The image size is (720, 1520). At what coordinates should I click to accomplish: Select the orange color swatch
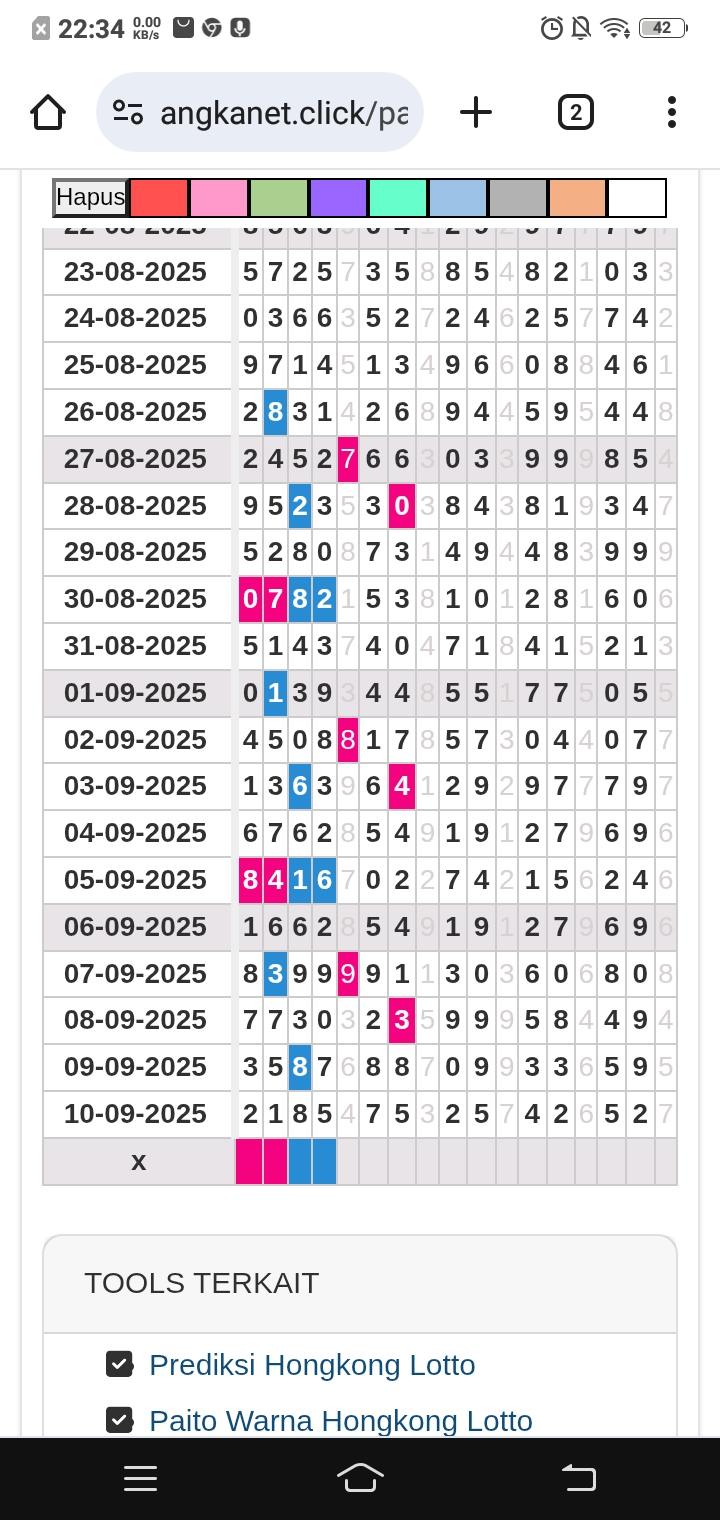point(577,198)
